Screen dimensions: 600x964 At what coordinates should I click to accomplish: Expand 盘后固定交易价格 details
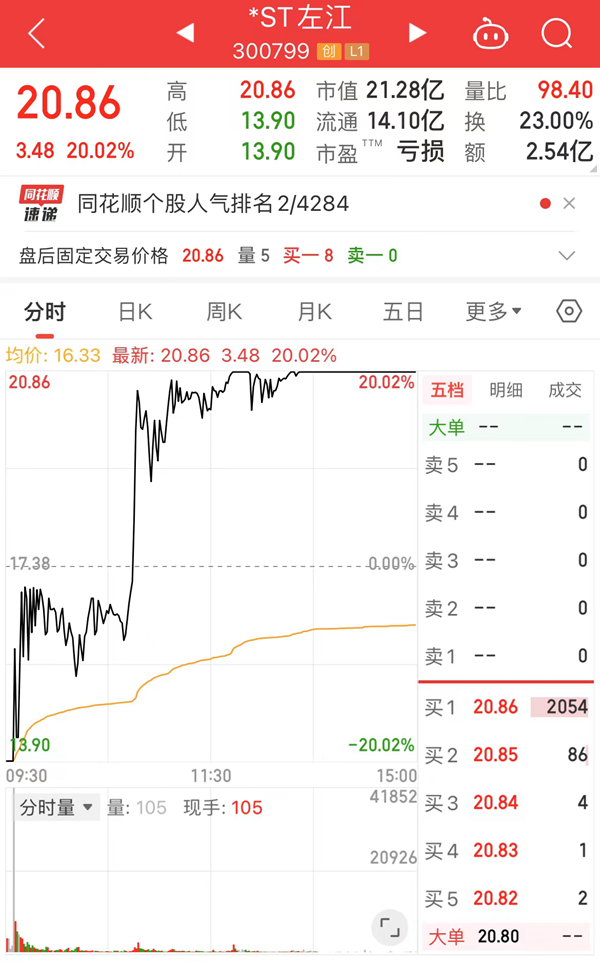[567, 256]
